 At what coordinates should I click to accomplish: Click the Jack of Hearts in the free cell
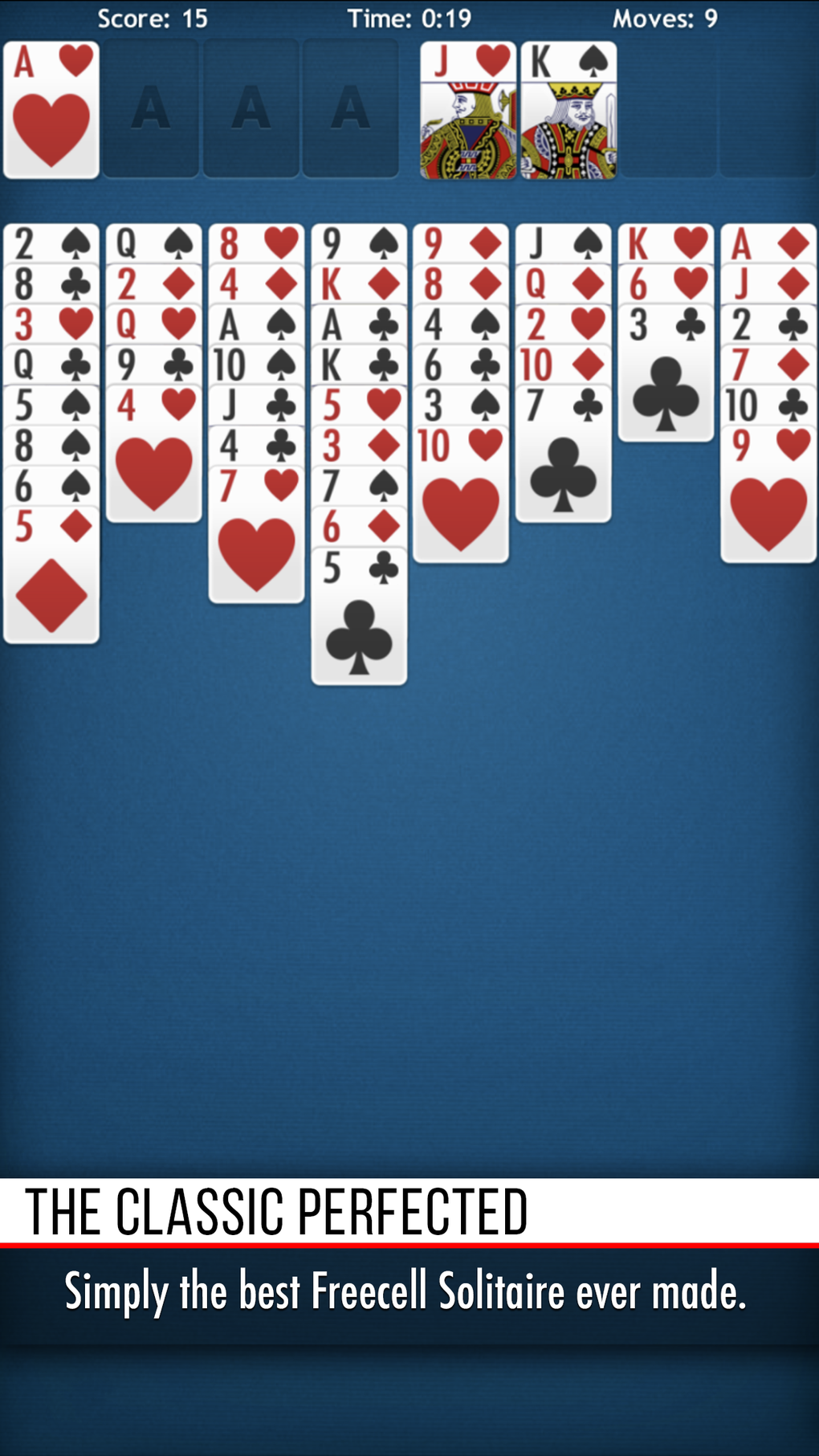[x=468, y=108]
